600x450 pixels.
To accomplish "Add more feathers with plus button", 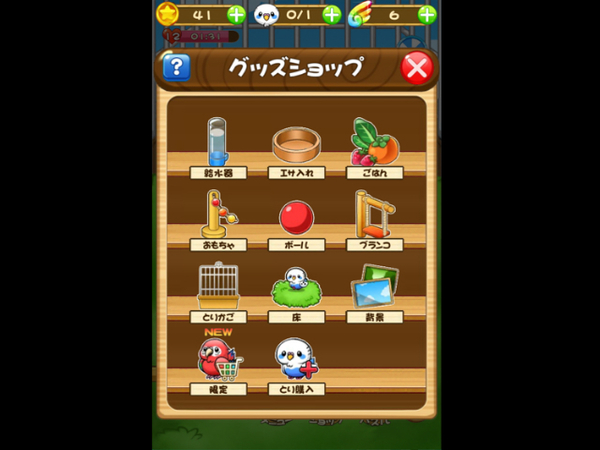I will click(427, 14).
